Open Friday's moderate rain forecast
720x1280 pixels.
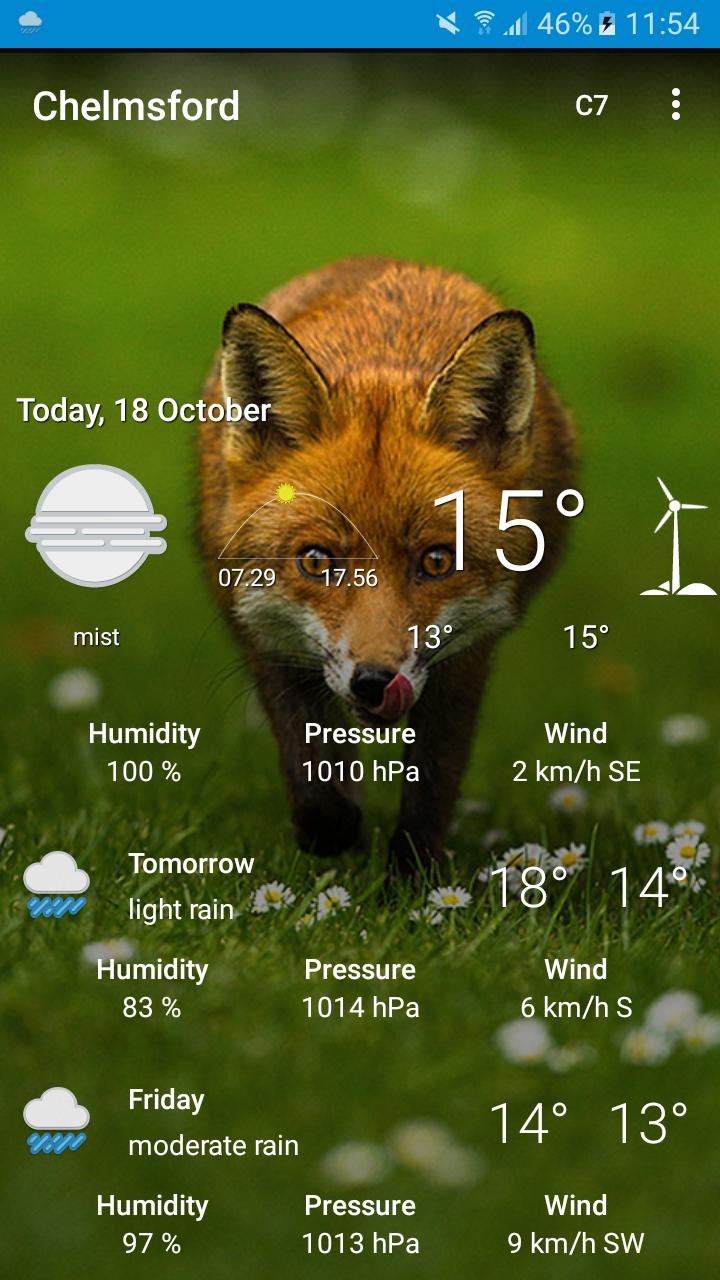pyautogui.click(x=212, y=1123)
